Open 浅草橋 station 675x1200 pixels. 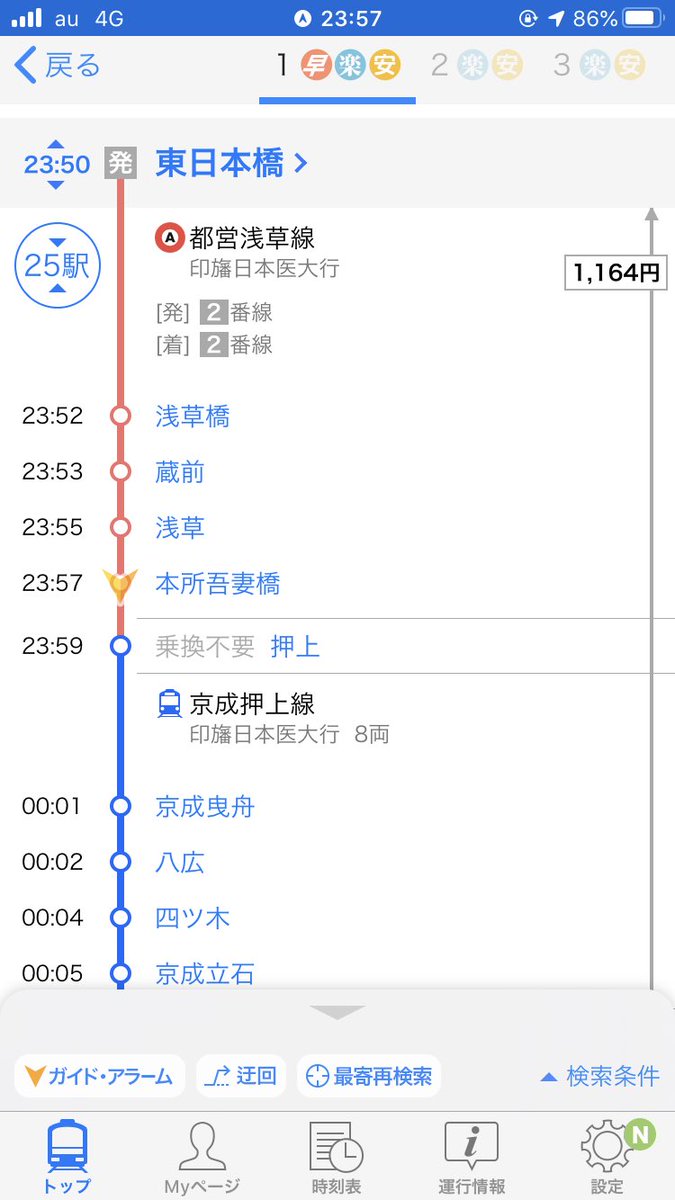point(193,416)
